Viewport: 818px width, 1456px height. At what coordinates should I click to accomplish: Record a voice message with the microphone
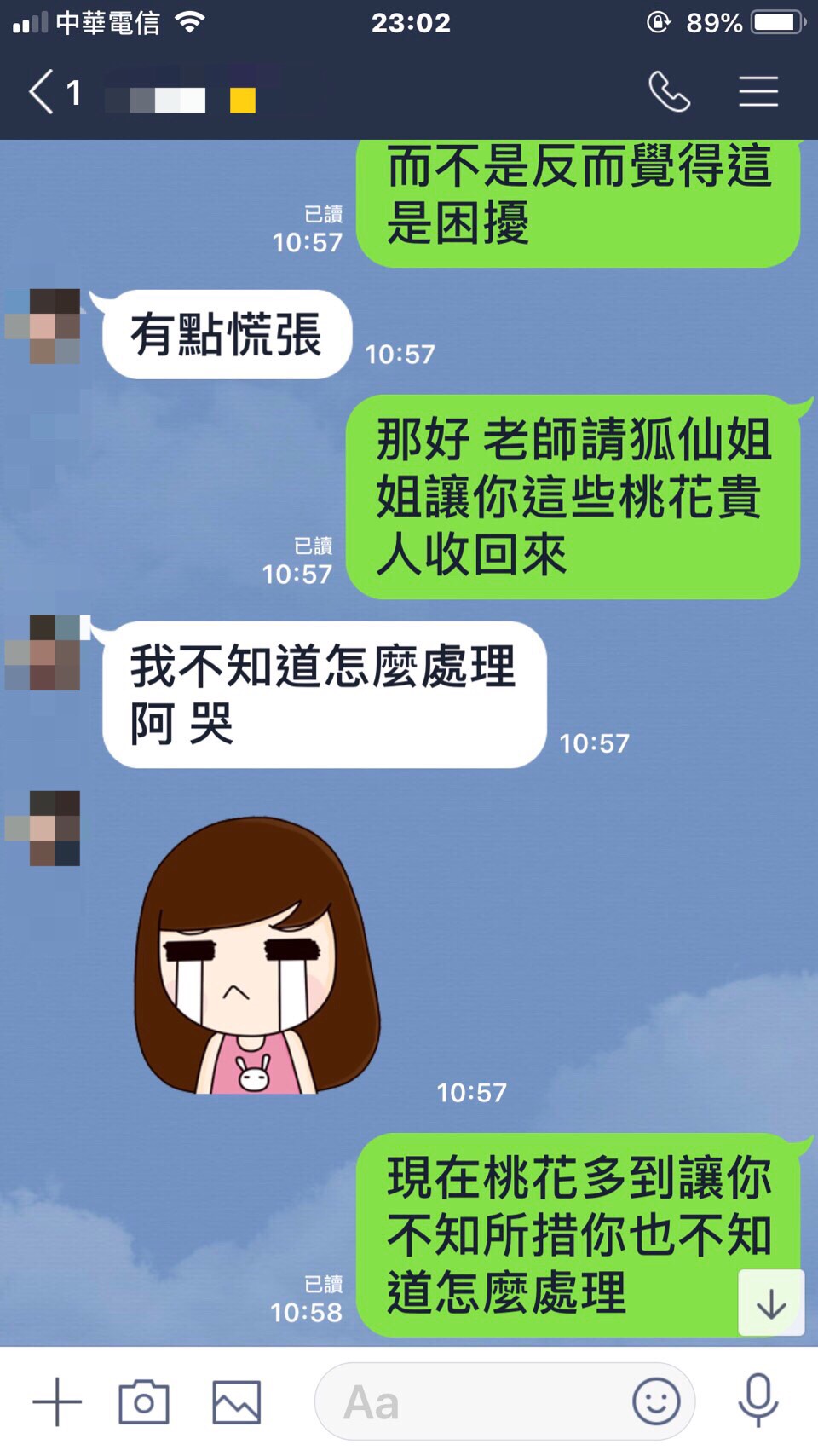coord(758,1400)
